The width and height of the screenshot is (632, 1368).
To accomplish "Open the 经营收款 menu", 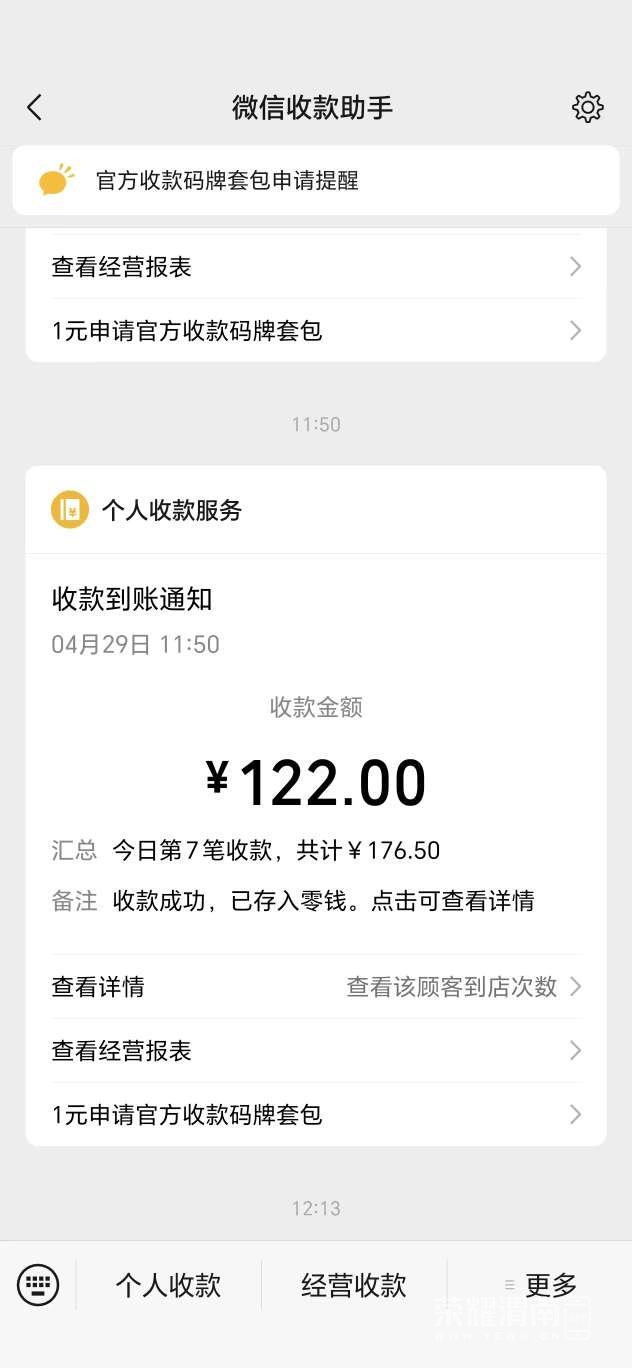I will point(354,1285).
